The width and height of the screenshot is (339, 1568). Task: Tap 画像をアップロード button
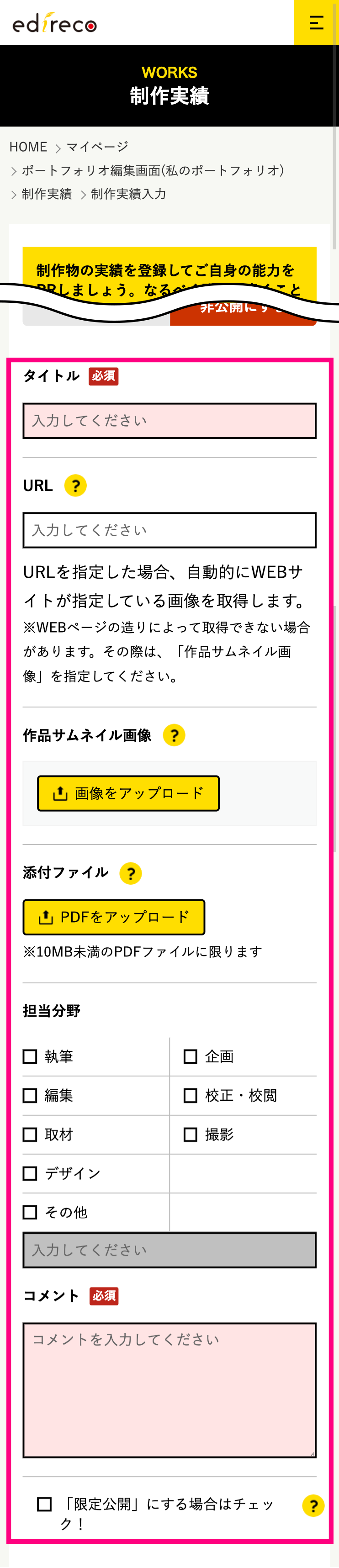pyautogui.click(x=128, y=793)
